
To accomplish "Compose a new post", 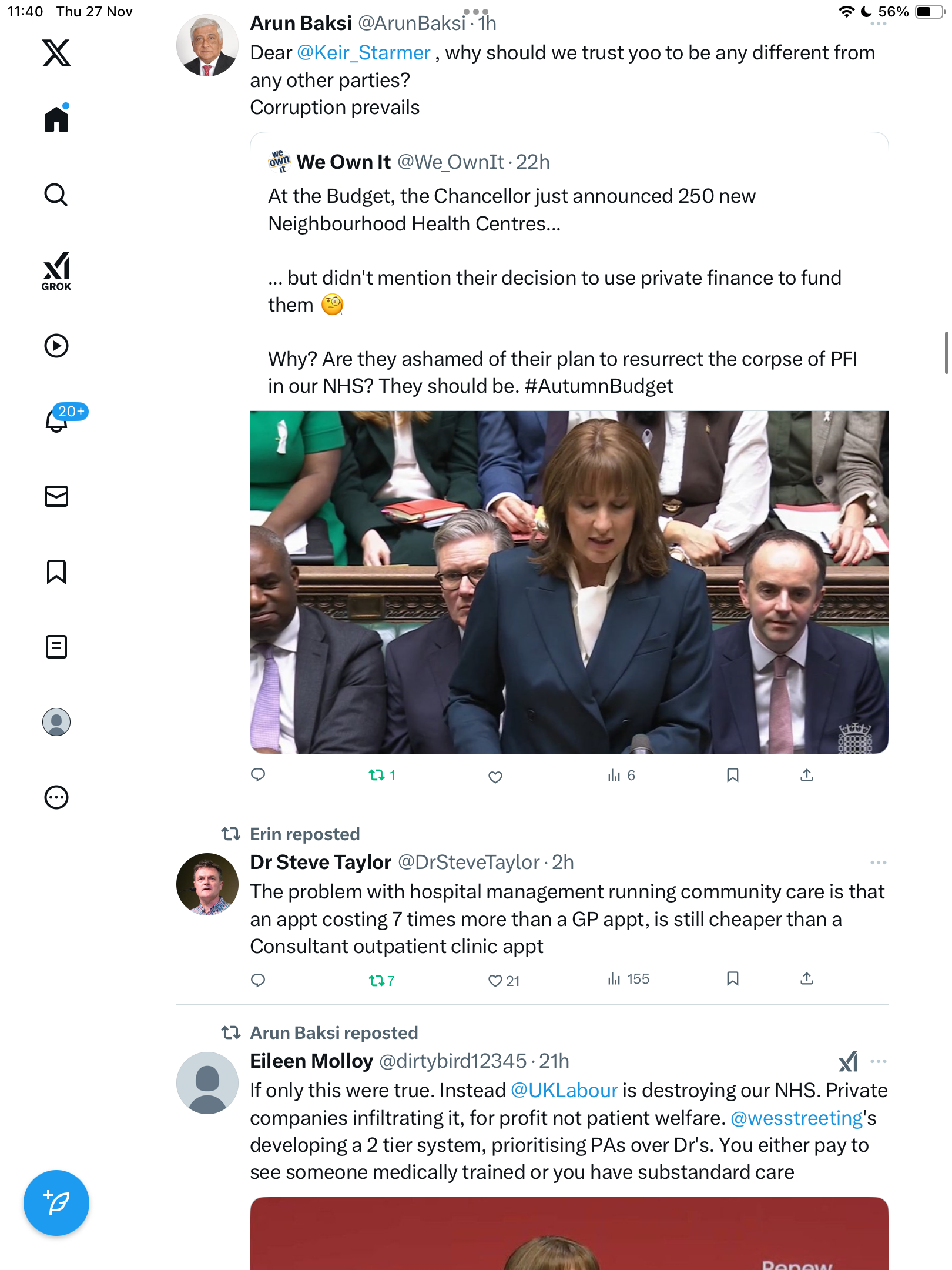I will tap(56, 1203).
